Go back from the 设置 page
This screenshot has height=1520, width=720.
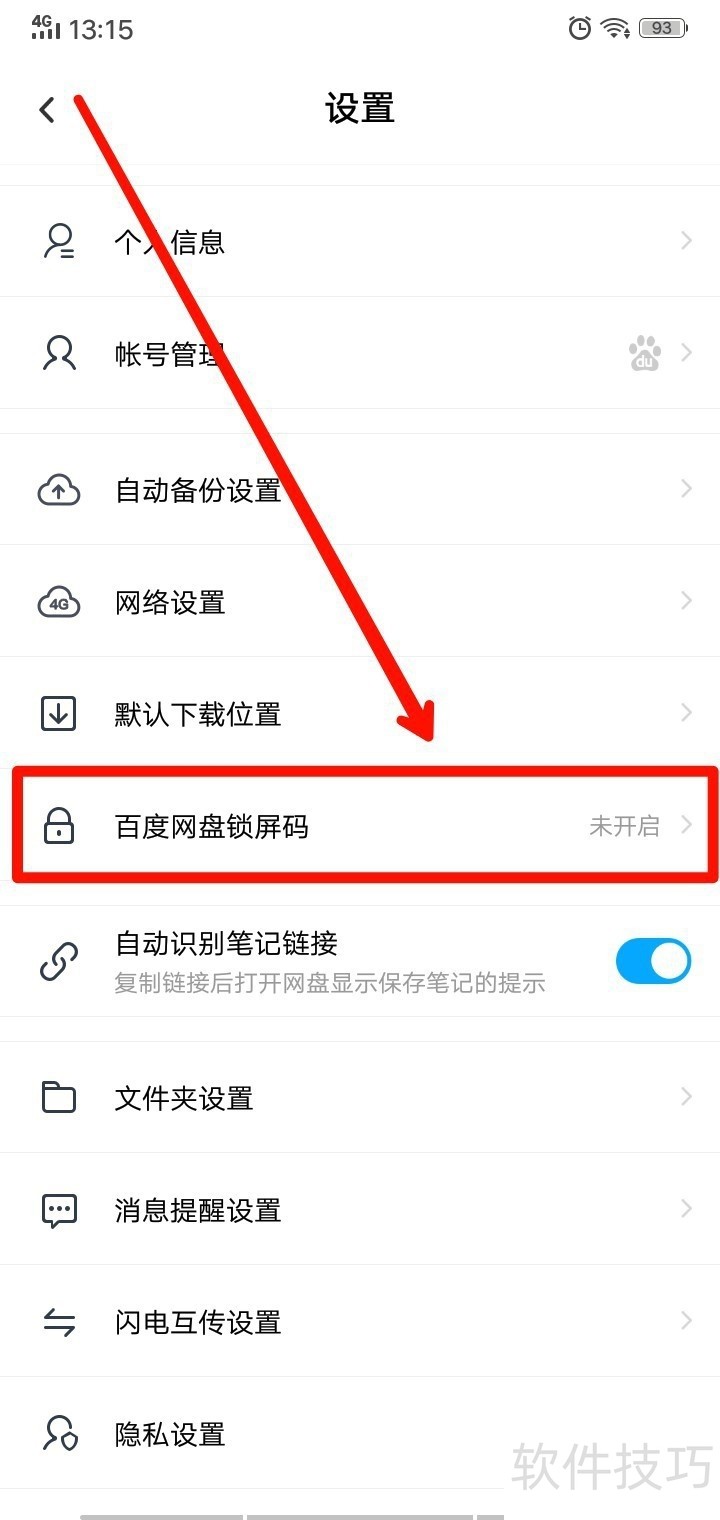(47, 109)
